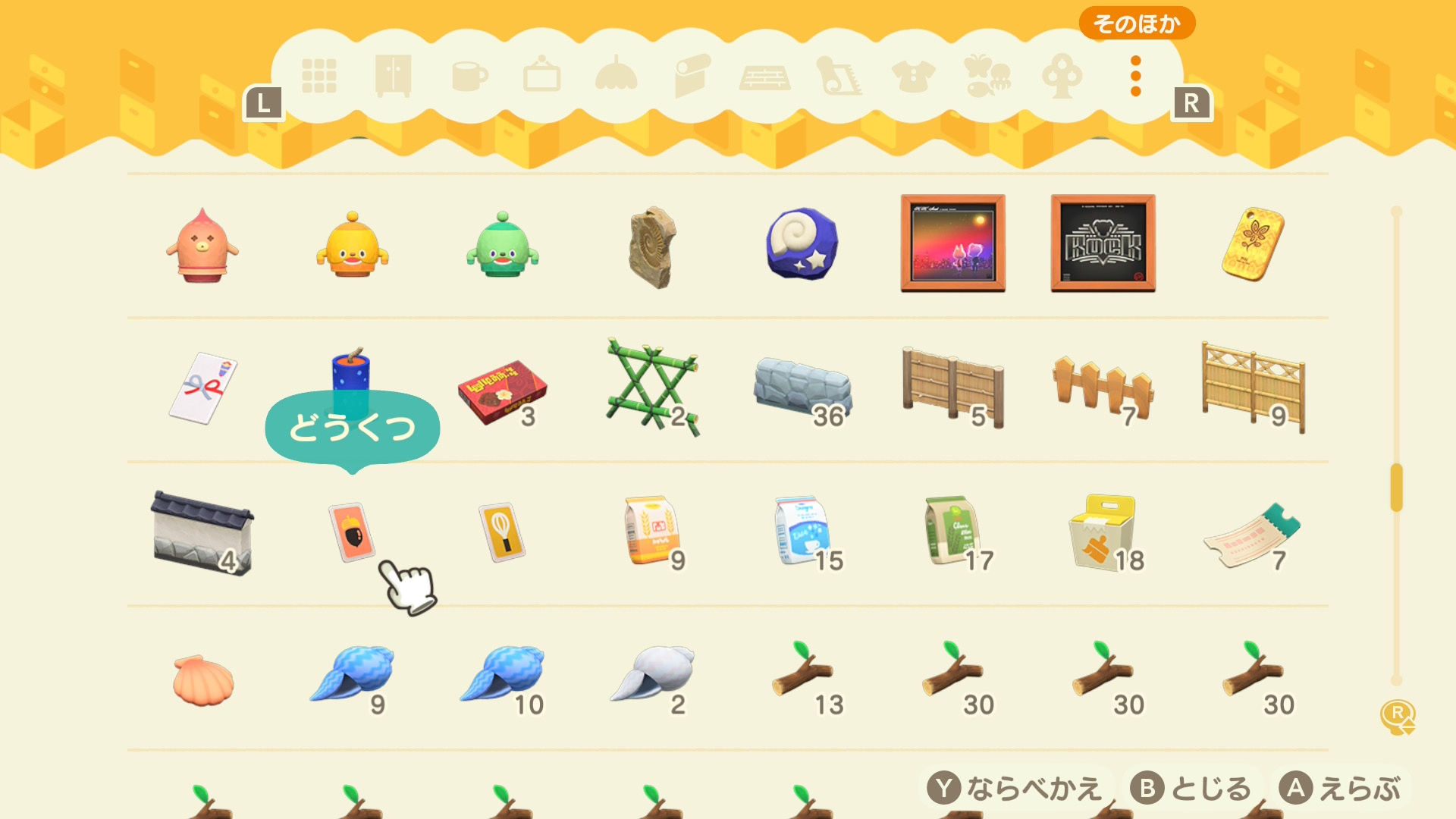Select the そのほか three-dots tab
This screenshot has height=819, width=1456.
pyautogui.click(x=1135, y=76)
